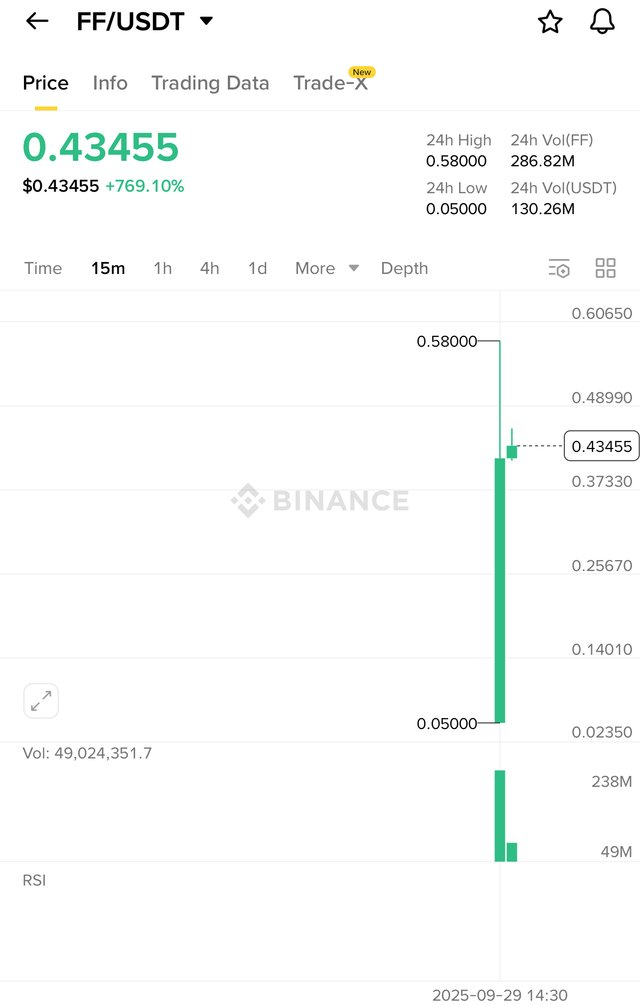Add FF/USDT to favorites with the star

[x=550, y=22]
